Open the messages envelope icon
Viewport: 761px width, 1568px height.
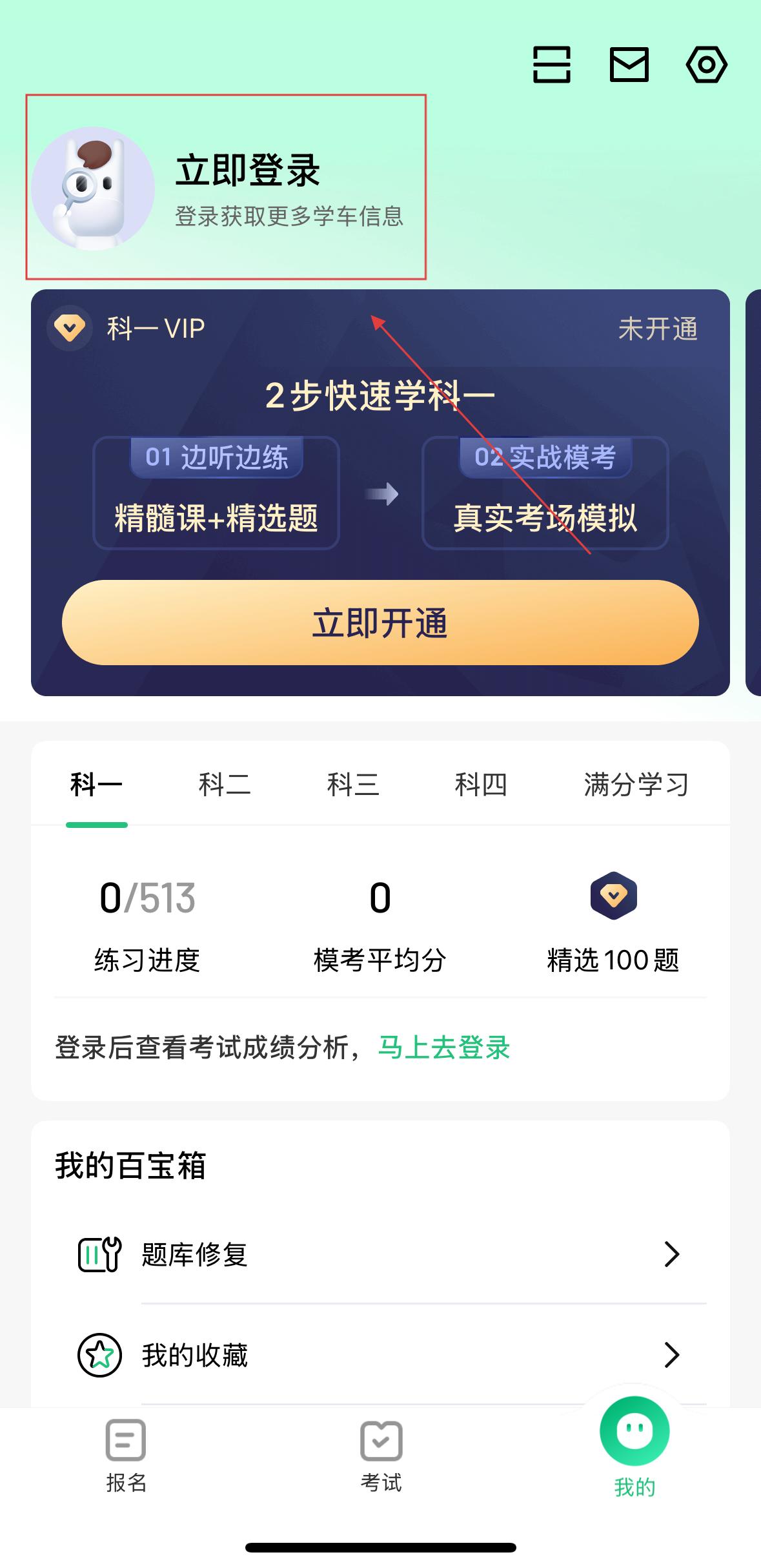click(x=629, y=65)
